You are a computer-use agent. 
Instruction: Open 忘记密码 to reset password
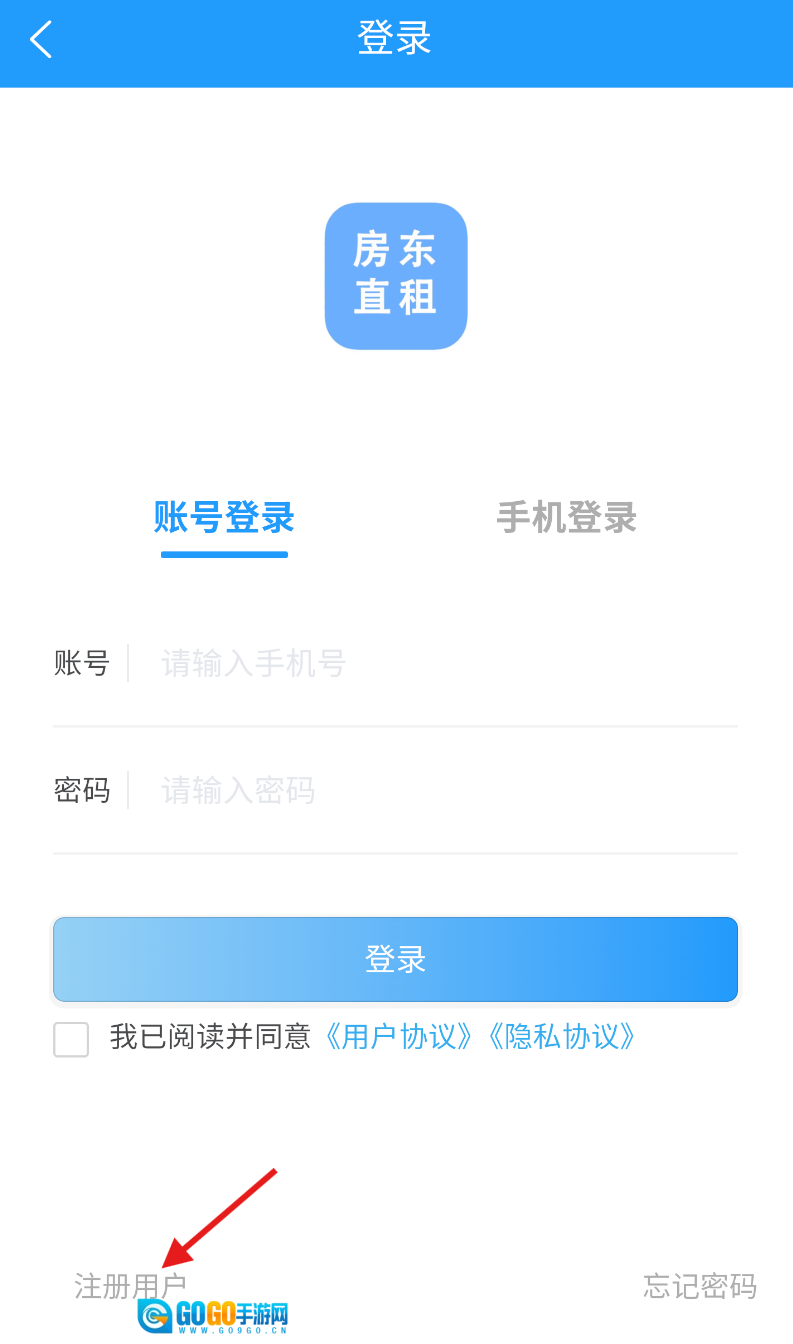coord(699,1286)
